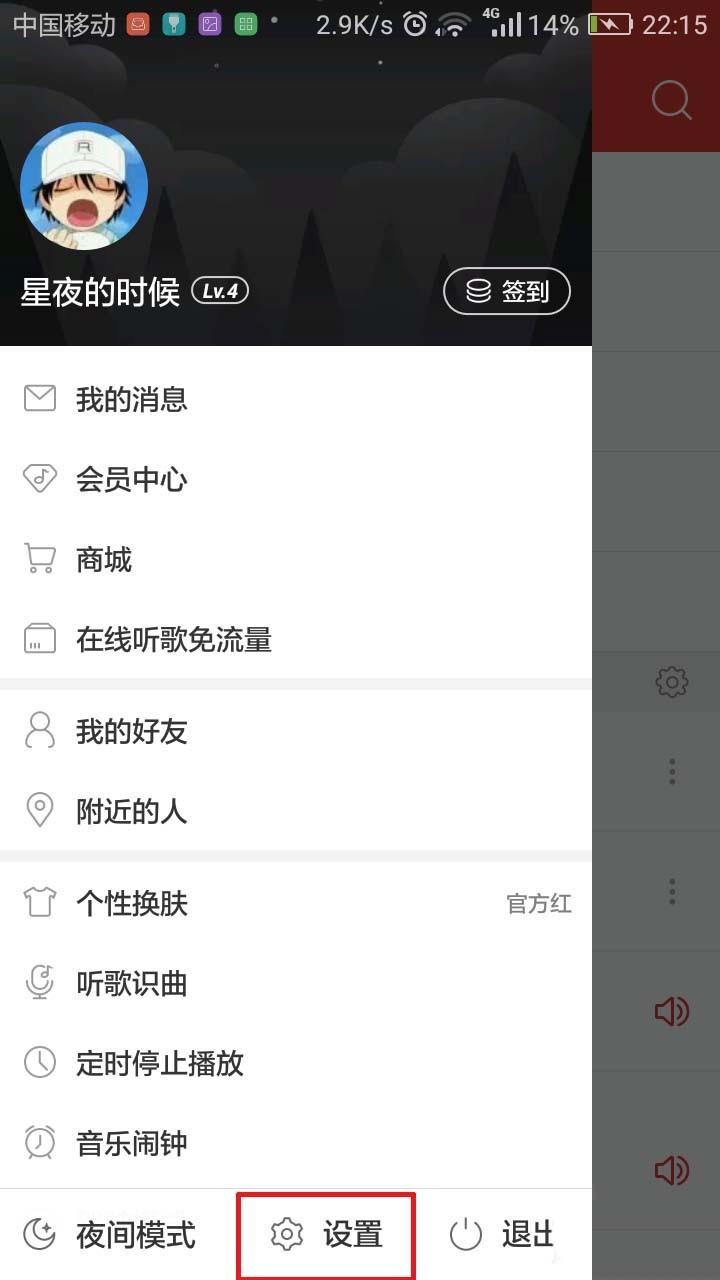
Task: Tap the 音乐闹钟 alarm clock icon
Action: point(40,1143)
